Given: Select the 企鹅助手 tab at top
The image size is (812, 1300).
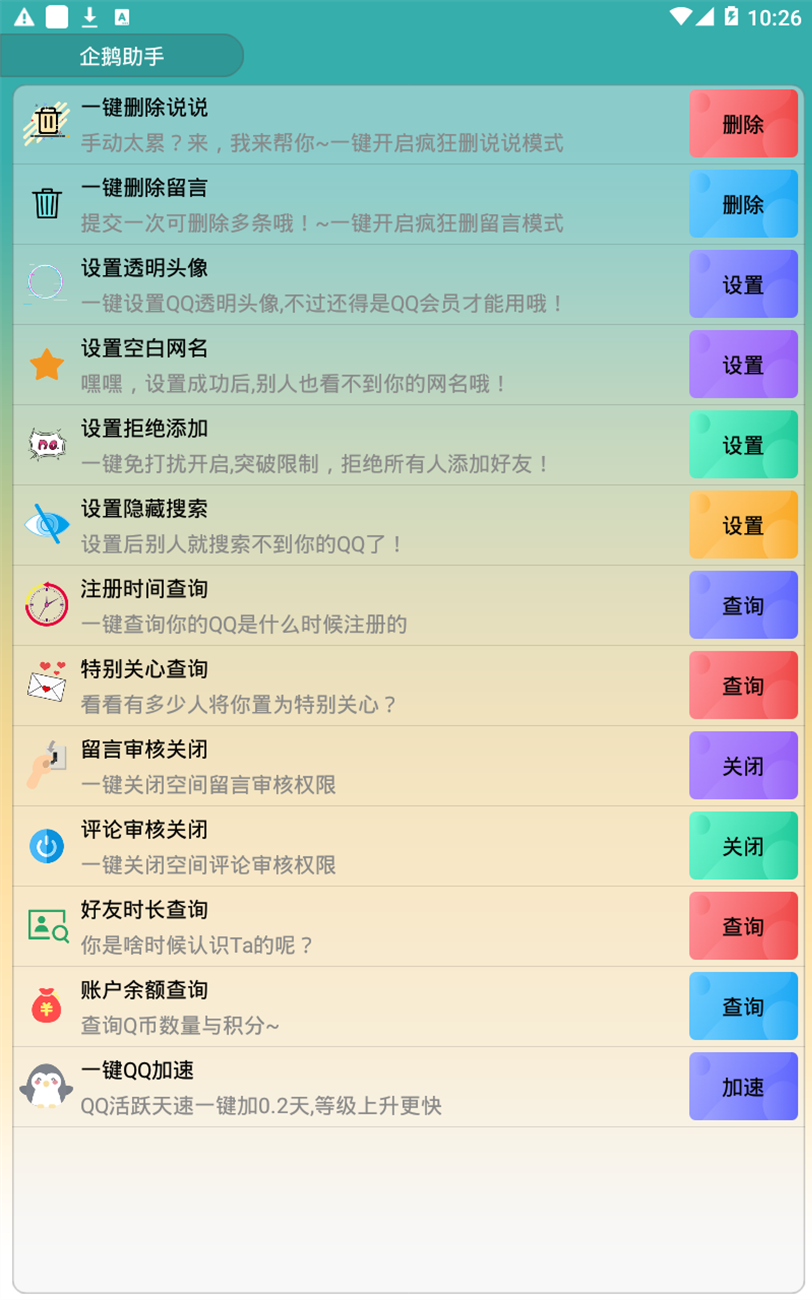Looking at the screenshot, I should tap(122, 56).
